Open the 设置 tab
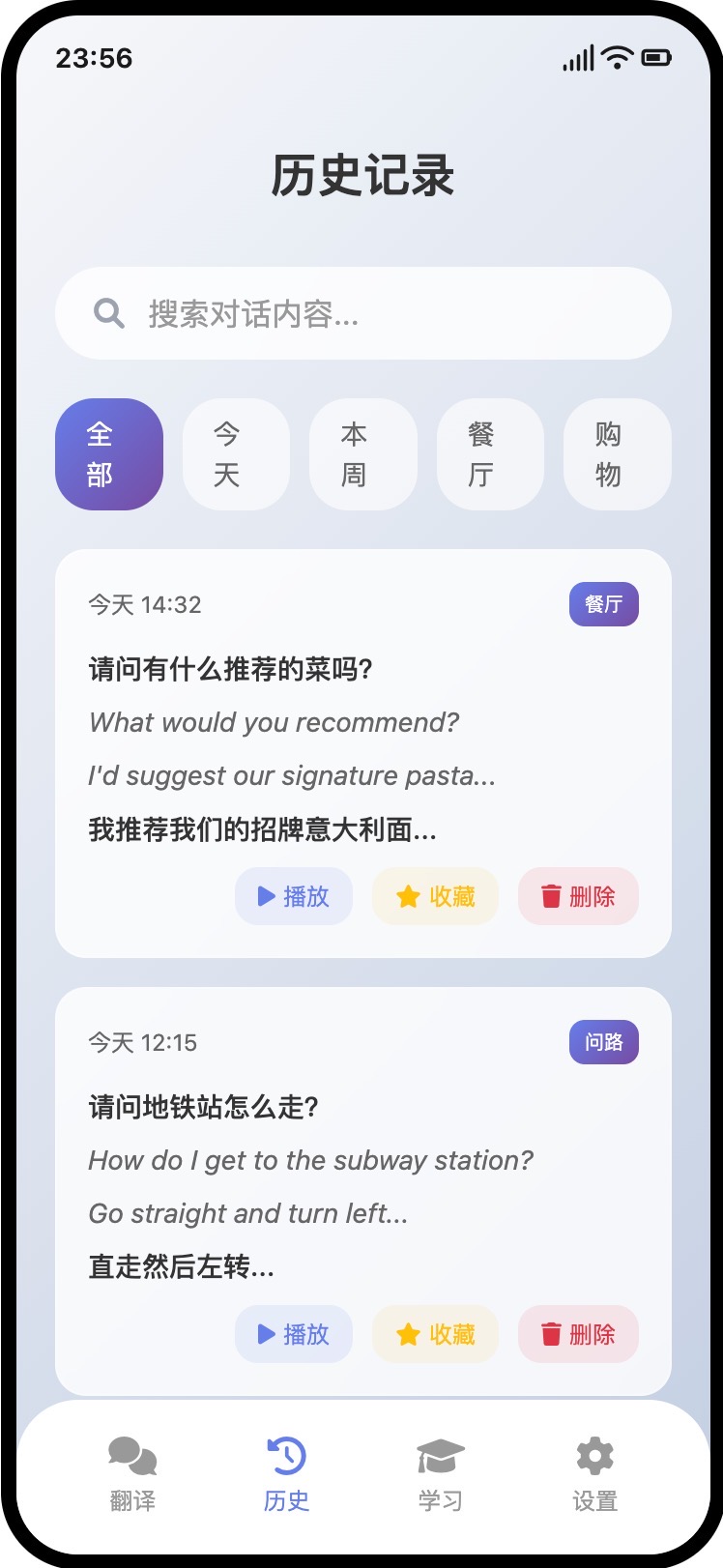 594,1474
